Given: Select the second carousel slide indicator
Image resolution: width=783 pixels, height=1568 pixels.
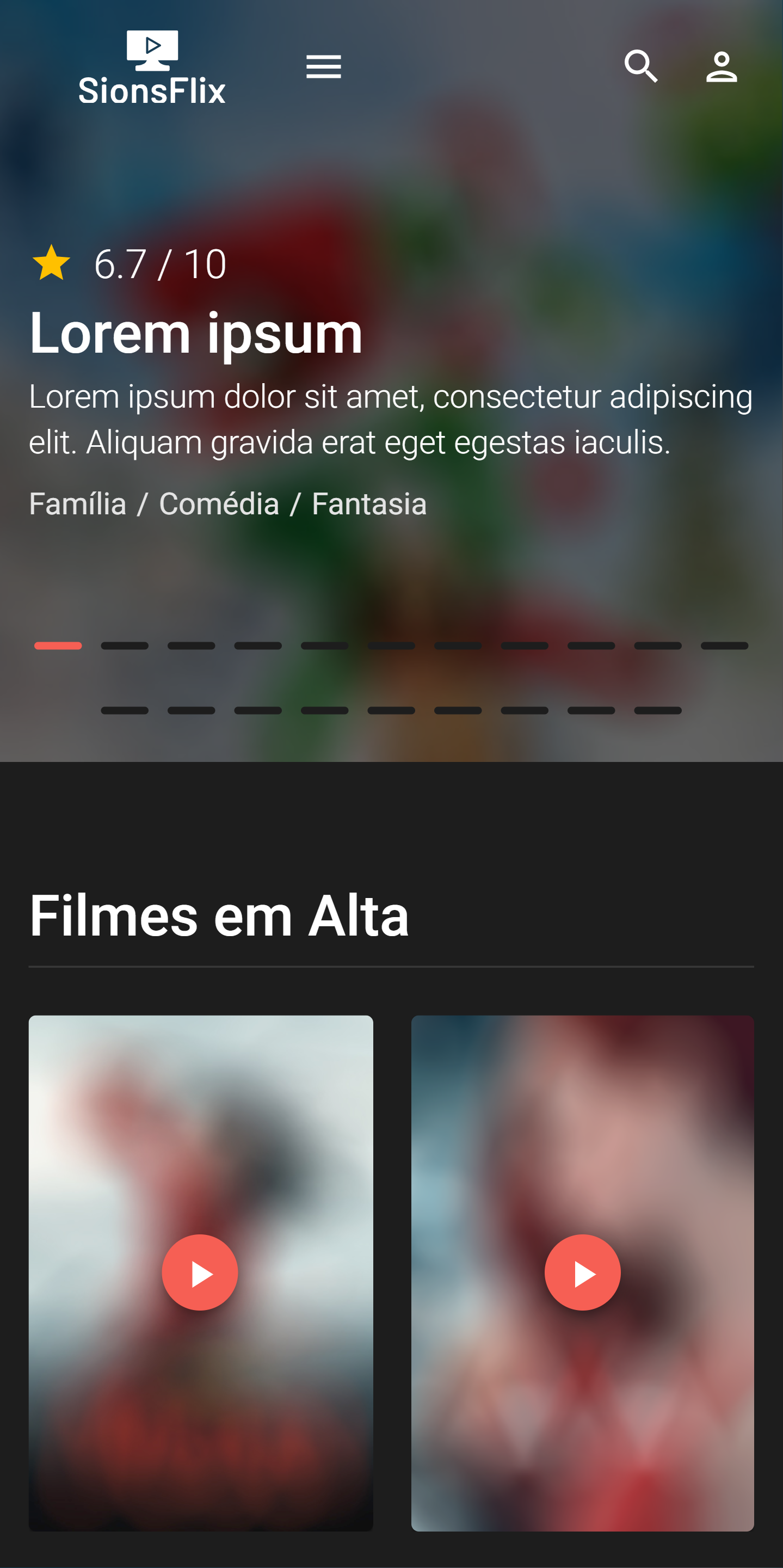Looking at the screenshot, I should (125, 647).
